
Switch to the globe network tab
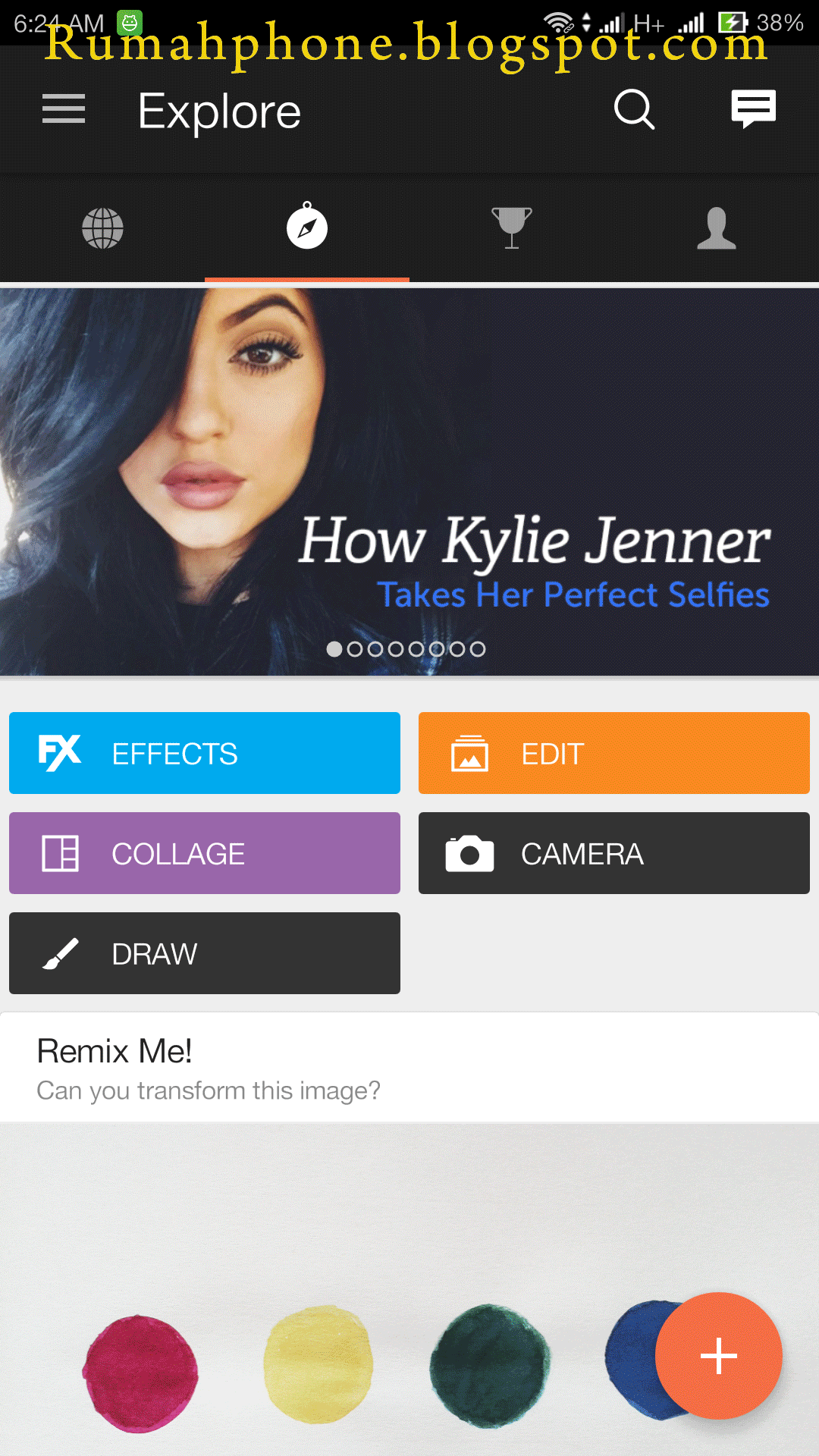point(102,228)
